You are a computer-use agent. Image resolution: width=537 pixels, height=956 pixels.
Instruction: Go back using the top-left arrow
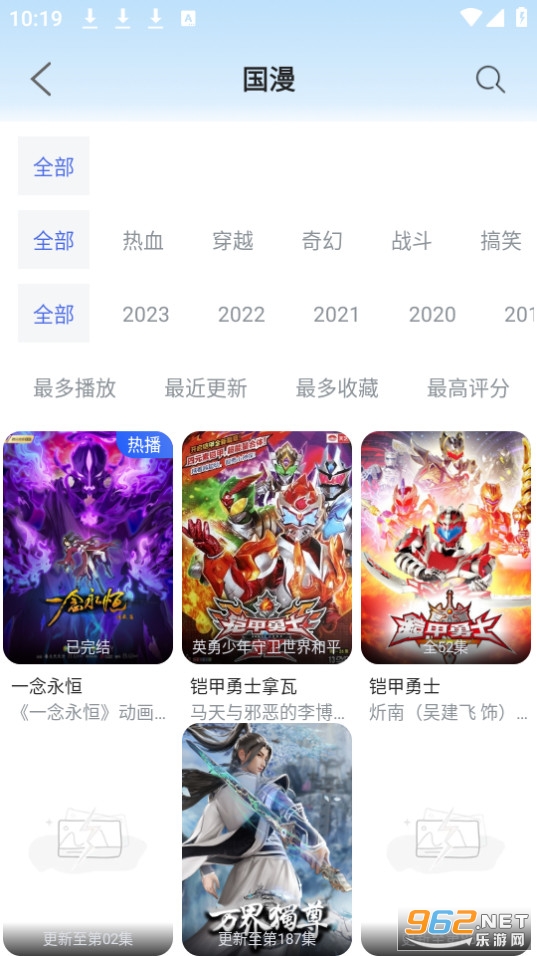(x=41, y=79)
